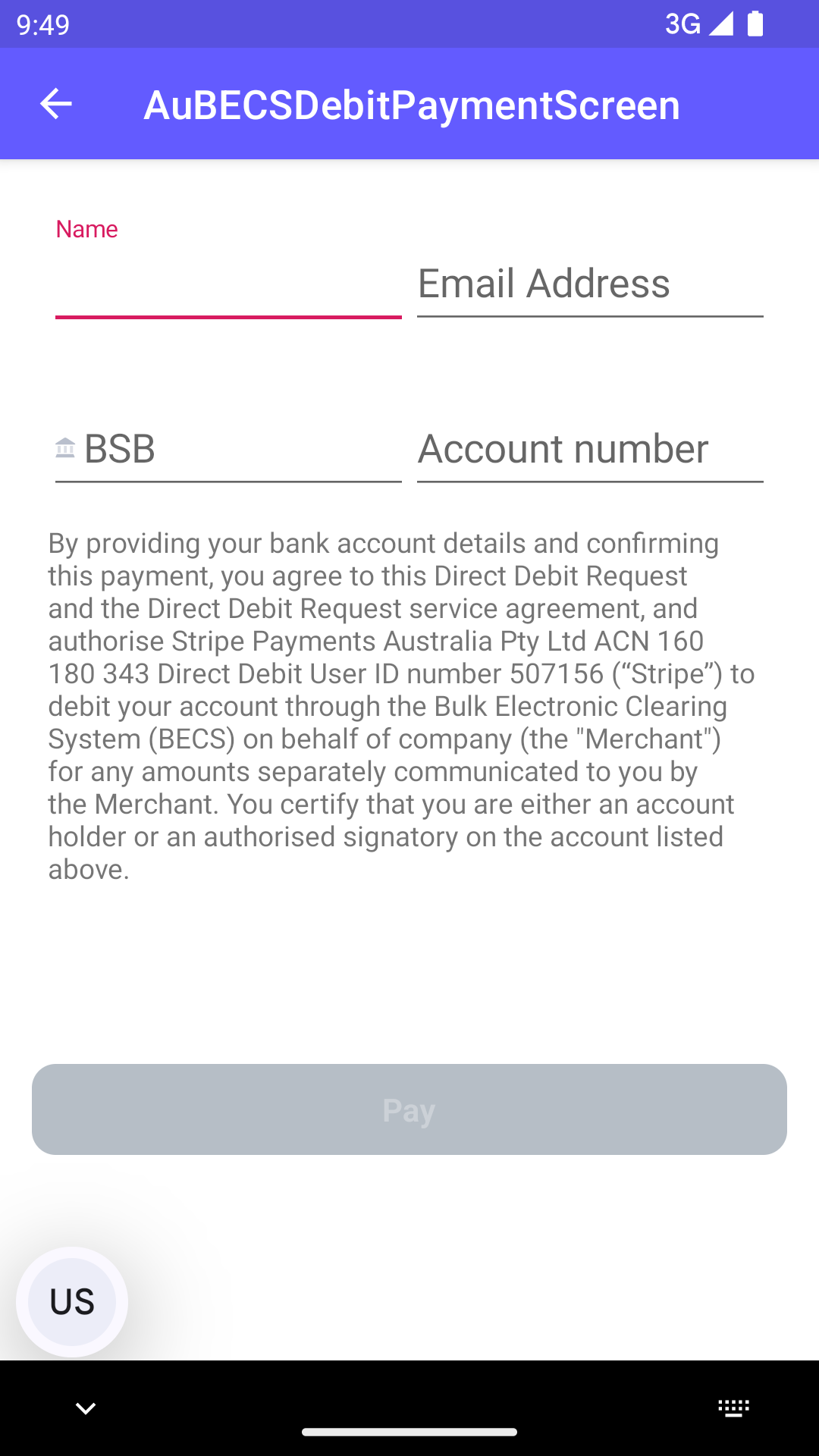
Task: Open the US floating locale button
Action: coord(72,1301)
